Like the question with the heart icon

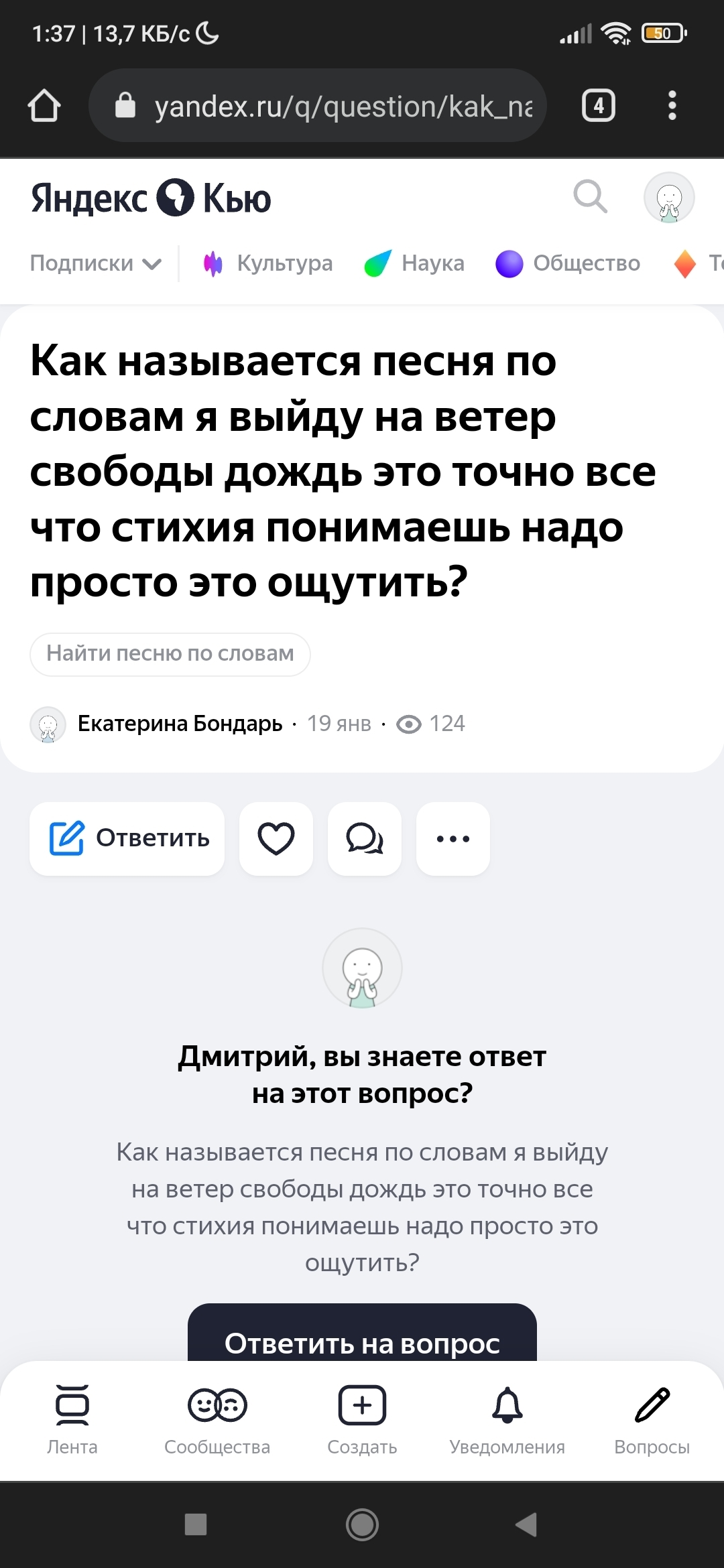click(x=276, y=838)
